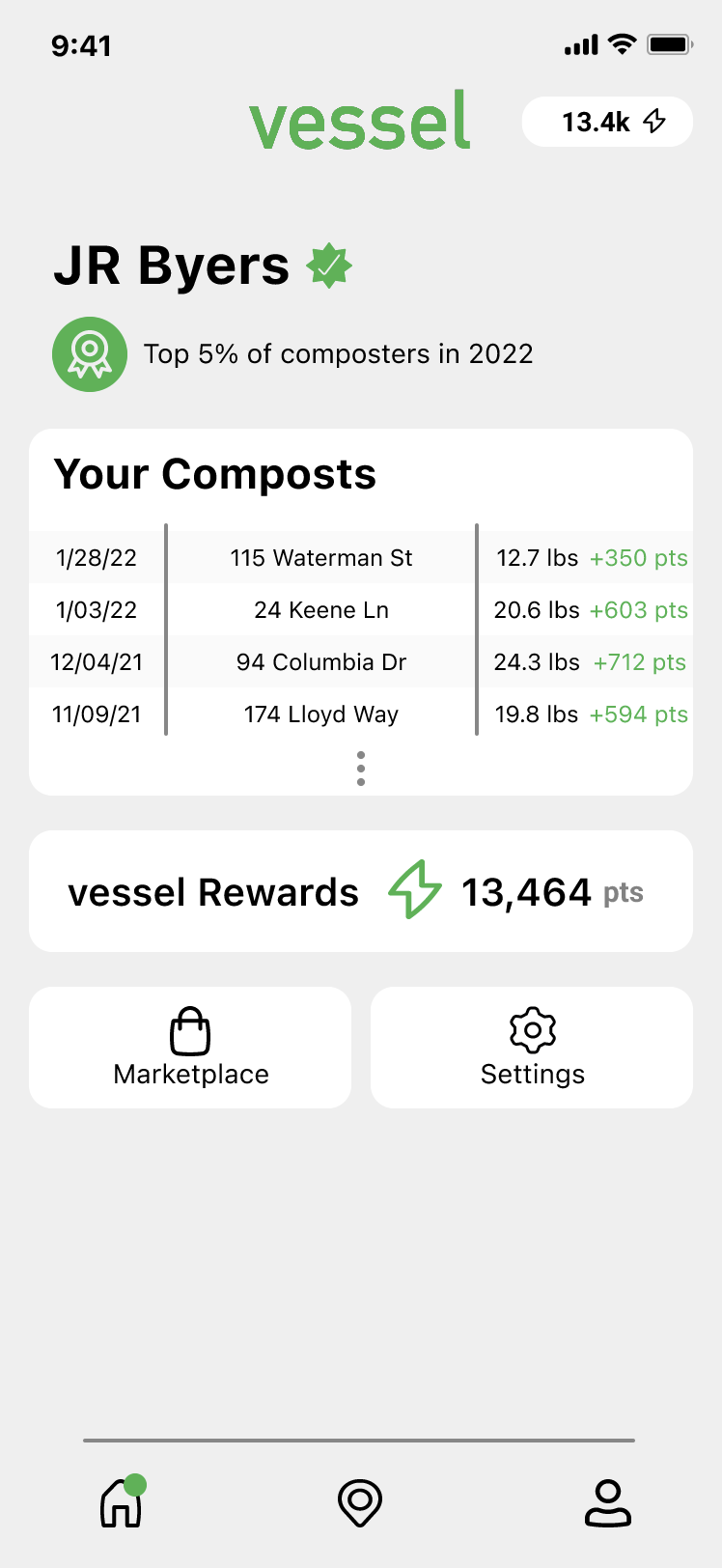Screen dimensions: 722x1568
Task: Expand more composts with the three dots
Action: pos(361,769)
